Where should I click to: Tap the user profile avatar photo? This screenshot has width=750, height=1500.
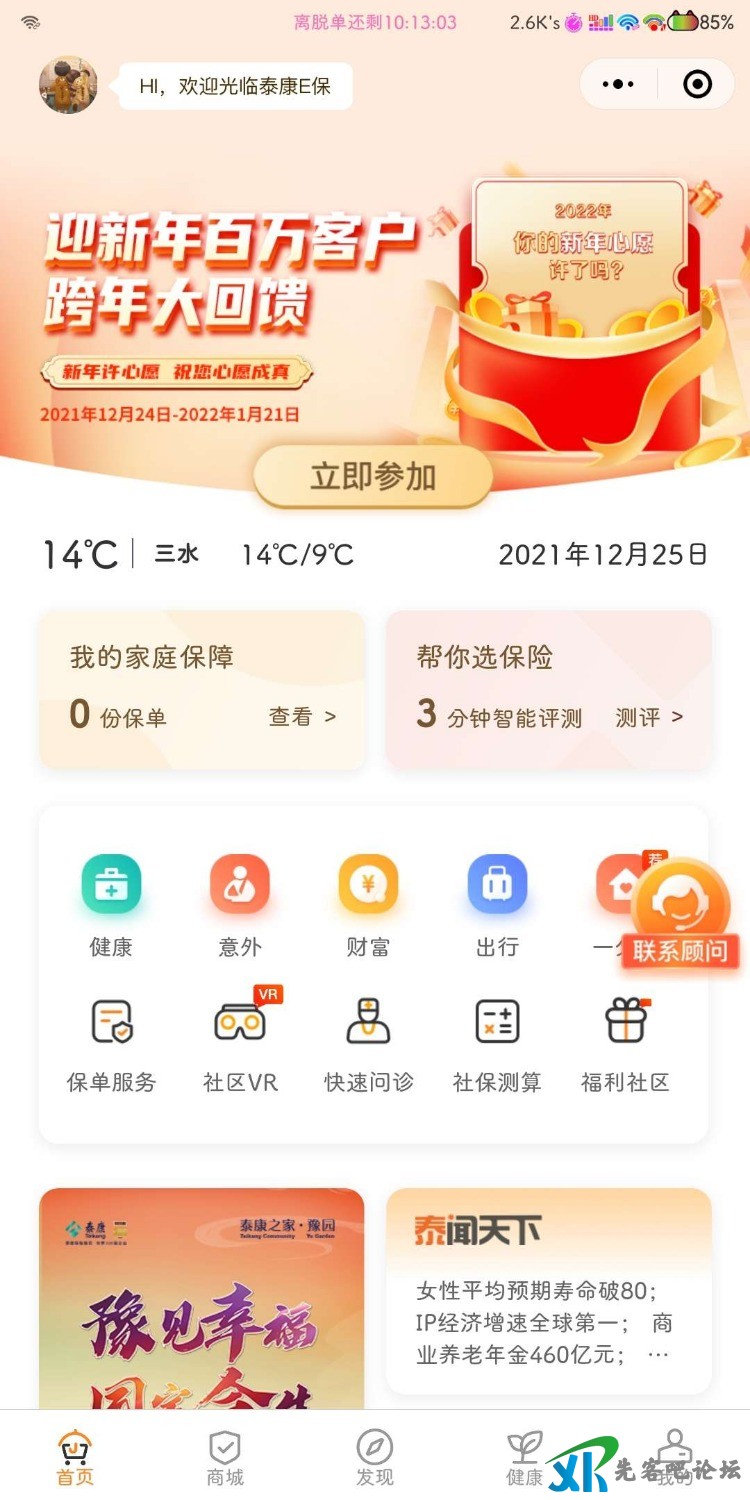click(67, 84)
